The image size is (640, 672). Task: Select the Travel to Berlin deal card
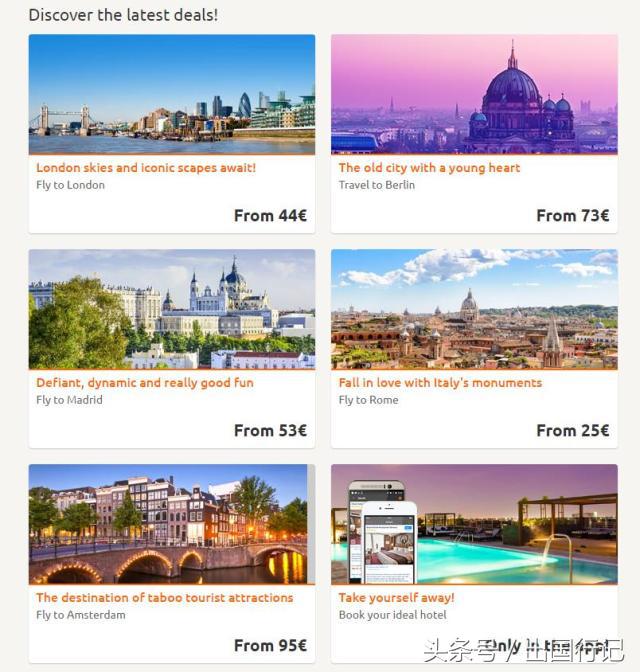click(x=474, y=133)
